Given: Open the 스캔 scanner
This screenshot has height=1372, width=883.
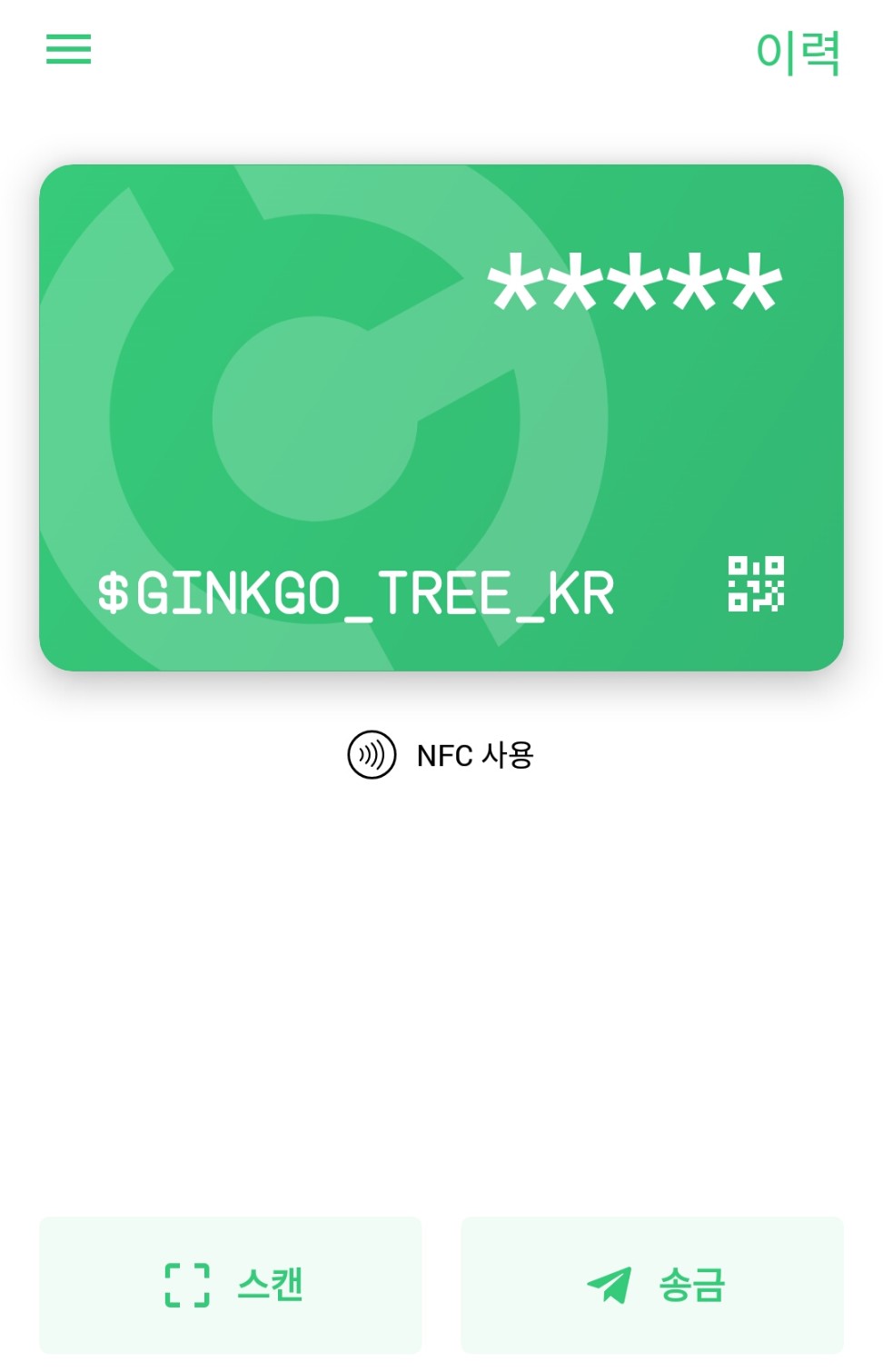Looking at the screenshot, I should [231, 1285].
